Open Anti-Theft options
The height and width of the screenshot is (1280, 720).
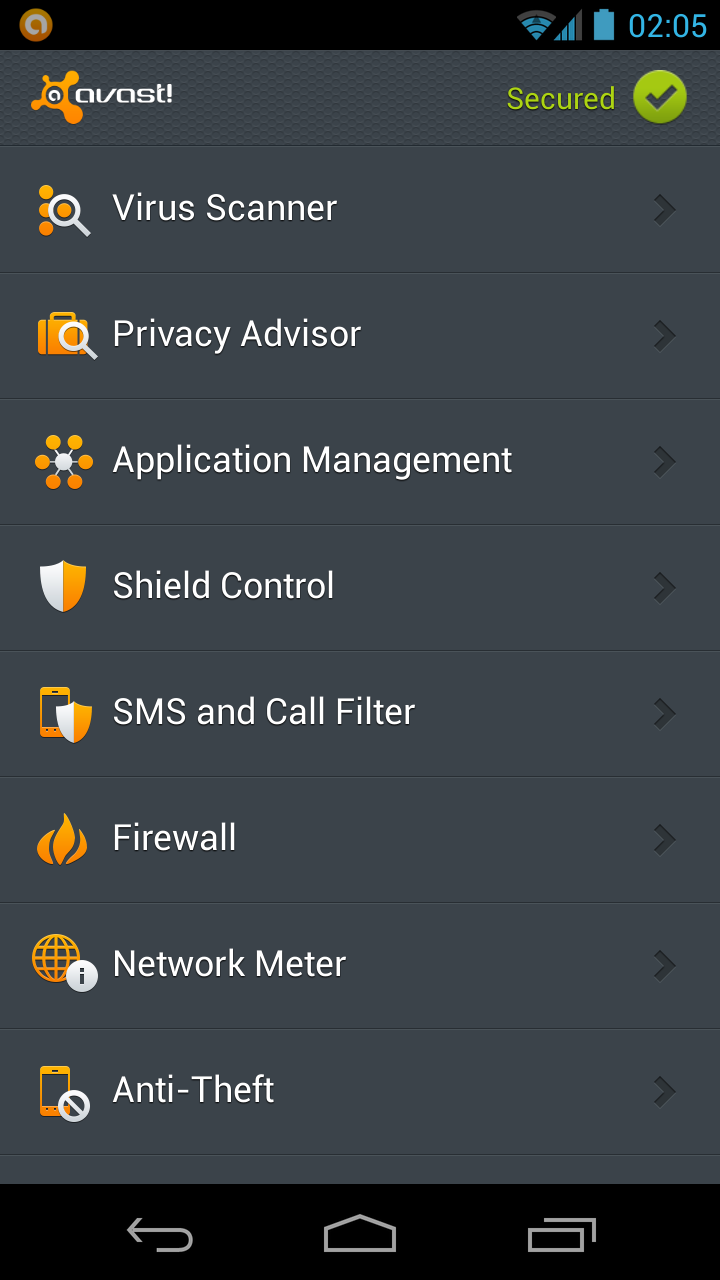(x=360, y=1091)
